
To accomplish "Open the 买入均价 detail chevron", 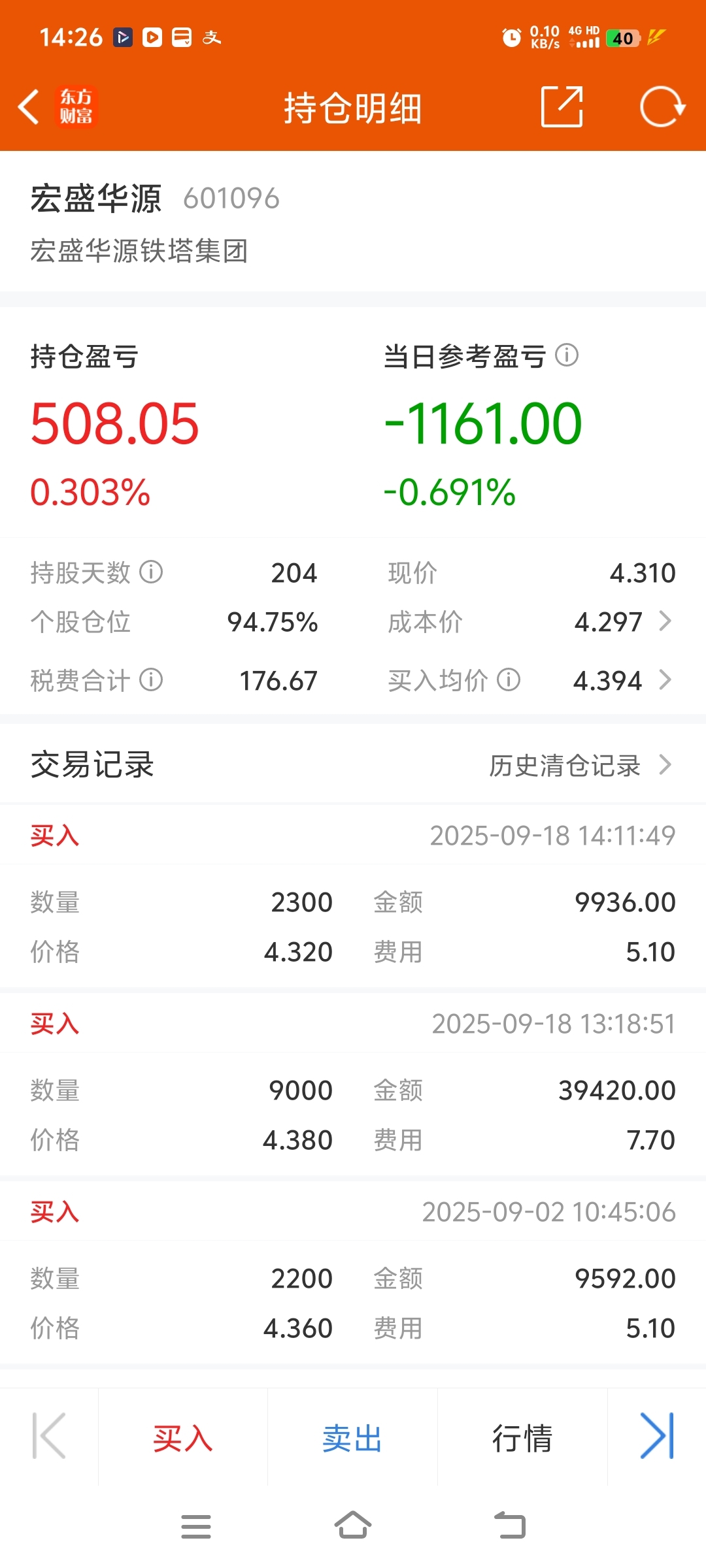I will click(665, 680).
